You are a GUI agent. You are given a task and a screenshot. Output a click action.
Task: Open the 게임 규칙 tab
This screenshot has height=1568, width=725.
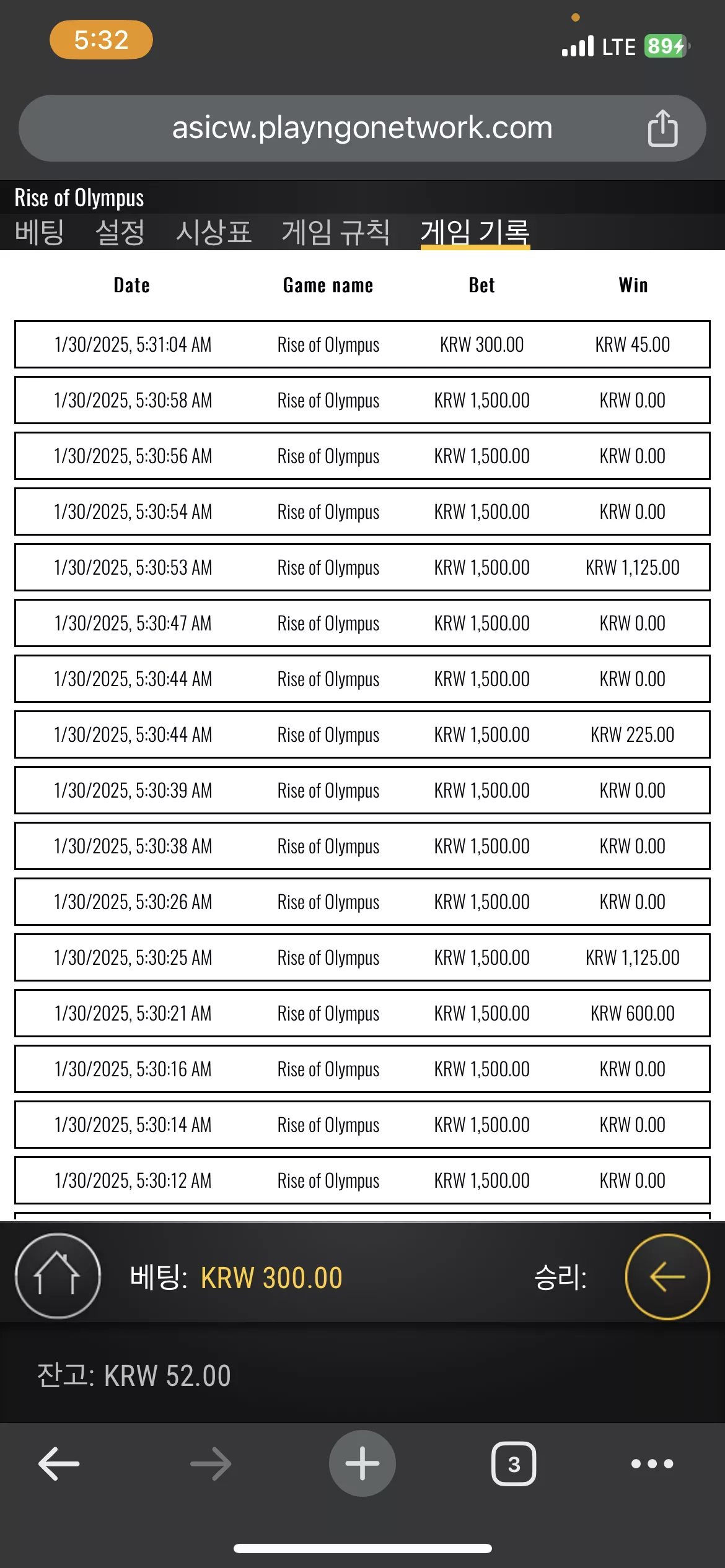(x=336, y=232)
